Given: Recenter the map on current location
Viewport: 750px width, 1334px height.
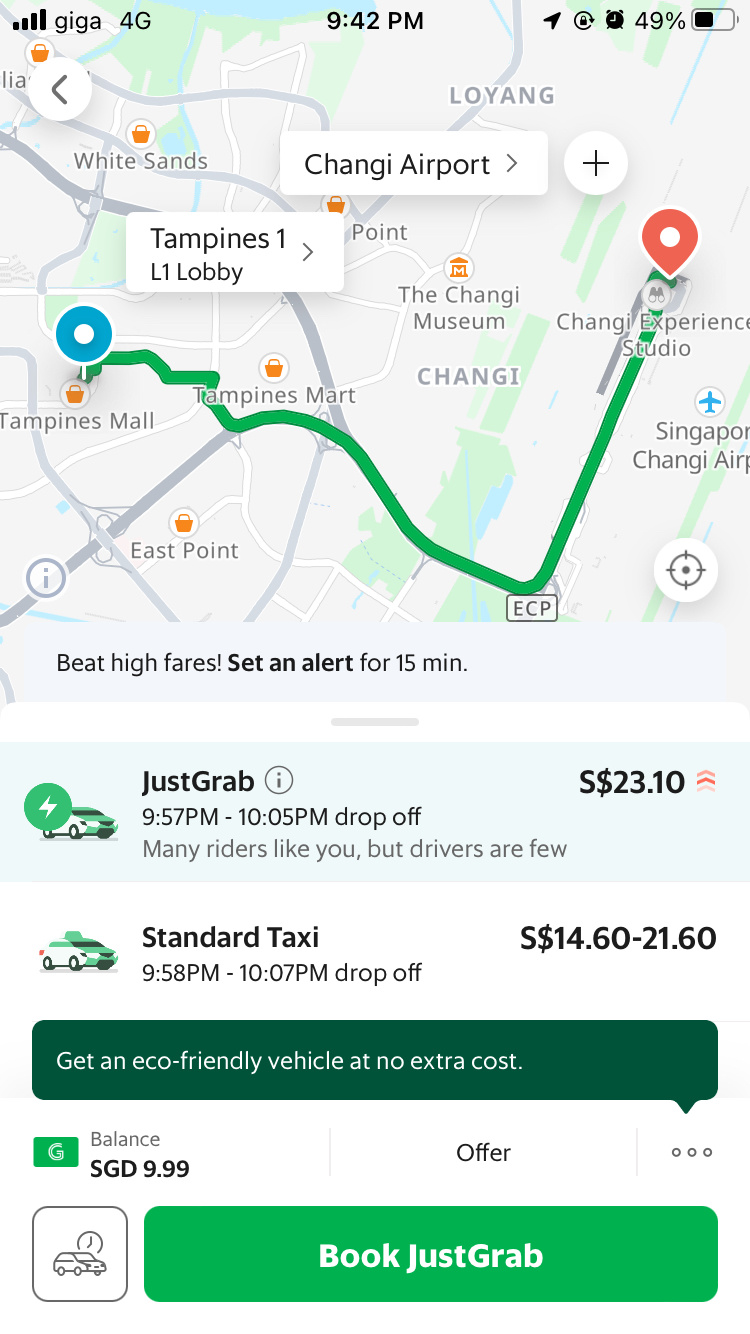Looking at the screenshot, I should point(686,571).
